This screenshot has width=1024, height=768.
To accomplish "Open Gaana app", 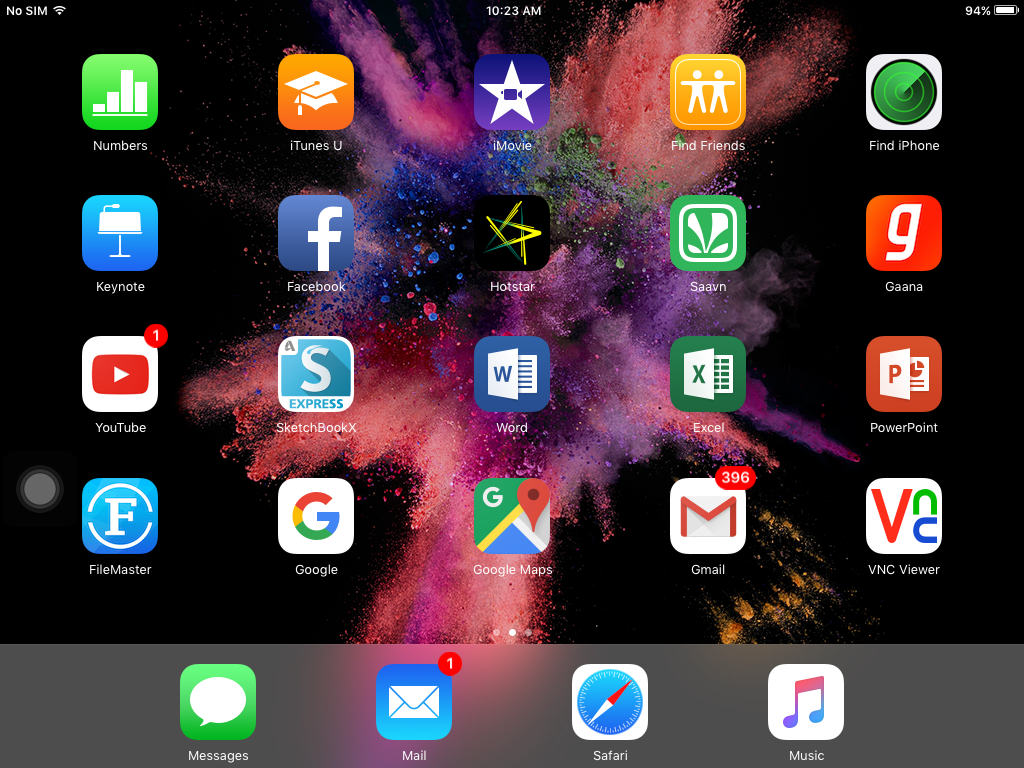I will coord(904,233).
